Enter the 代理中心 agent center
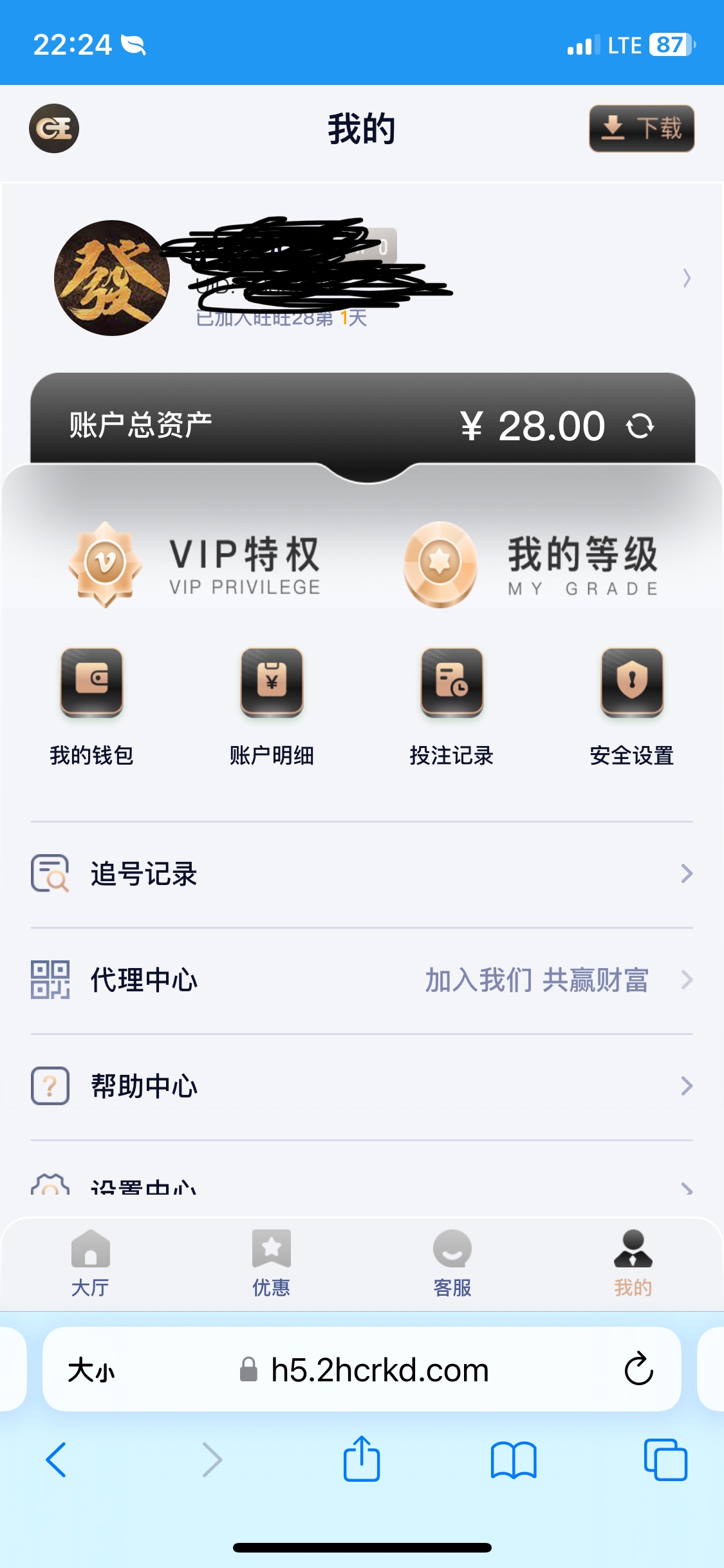This screenshot has width=724, height=1568. click(x=362, y=980)
